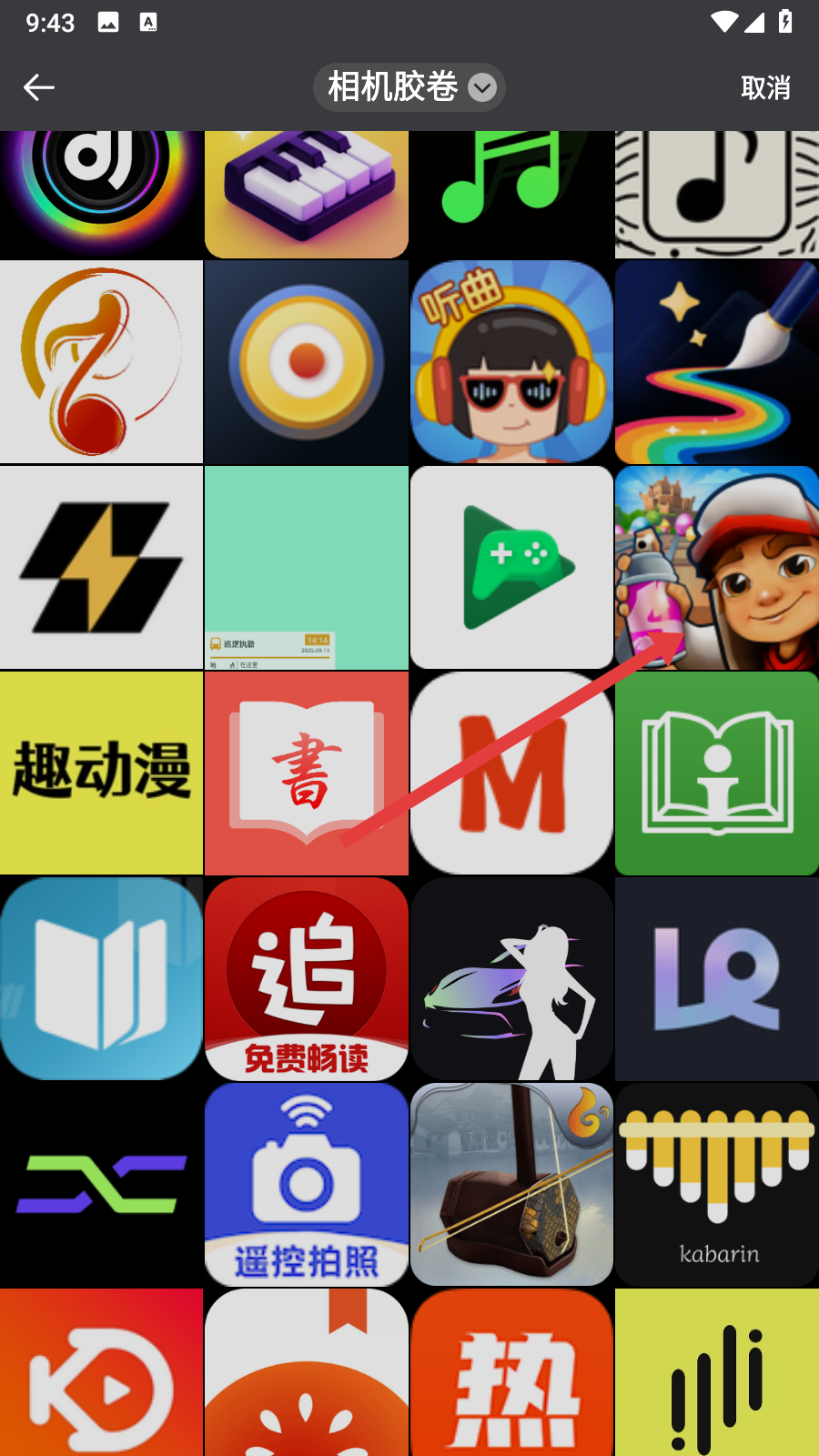
Task: Choose the green open book info image
Action: (x=716, y=773)
